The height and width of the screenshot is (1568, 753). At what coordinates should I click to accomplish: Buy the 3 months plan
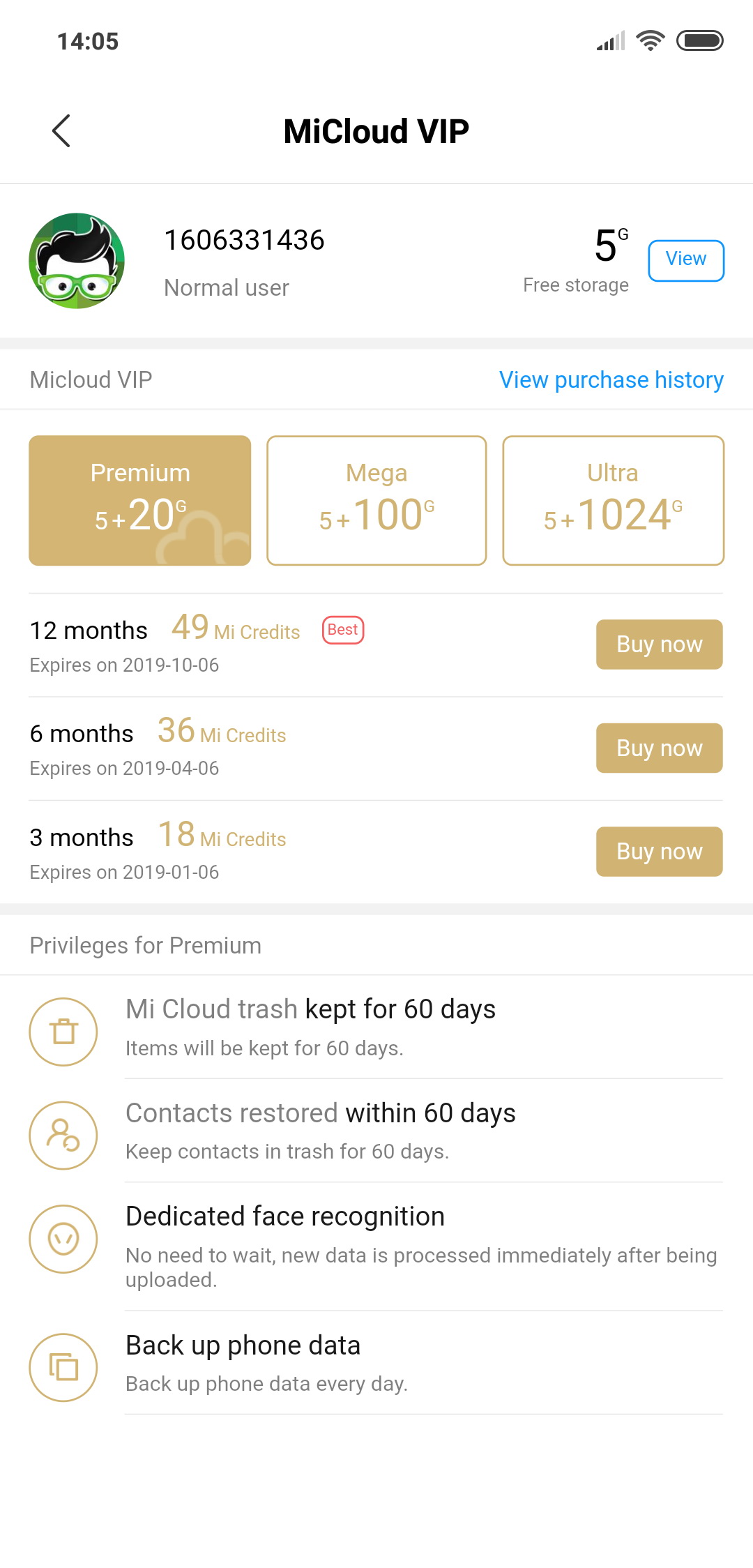[660, 852]
